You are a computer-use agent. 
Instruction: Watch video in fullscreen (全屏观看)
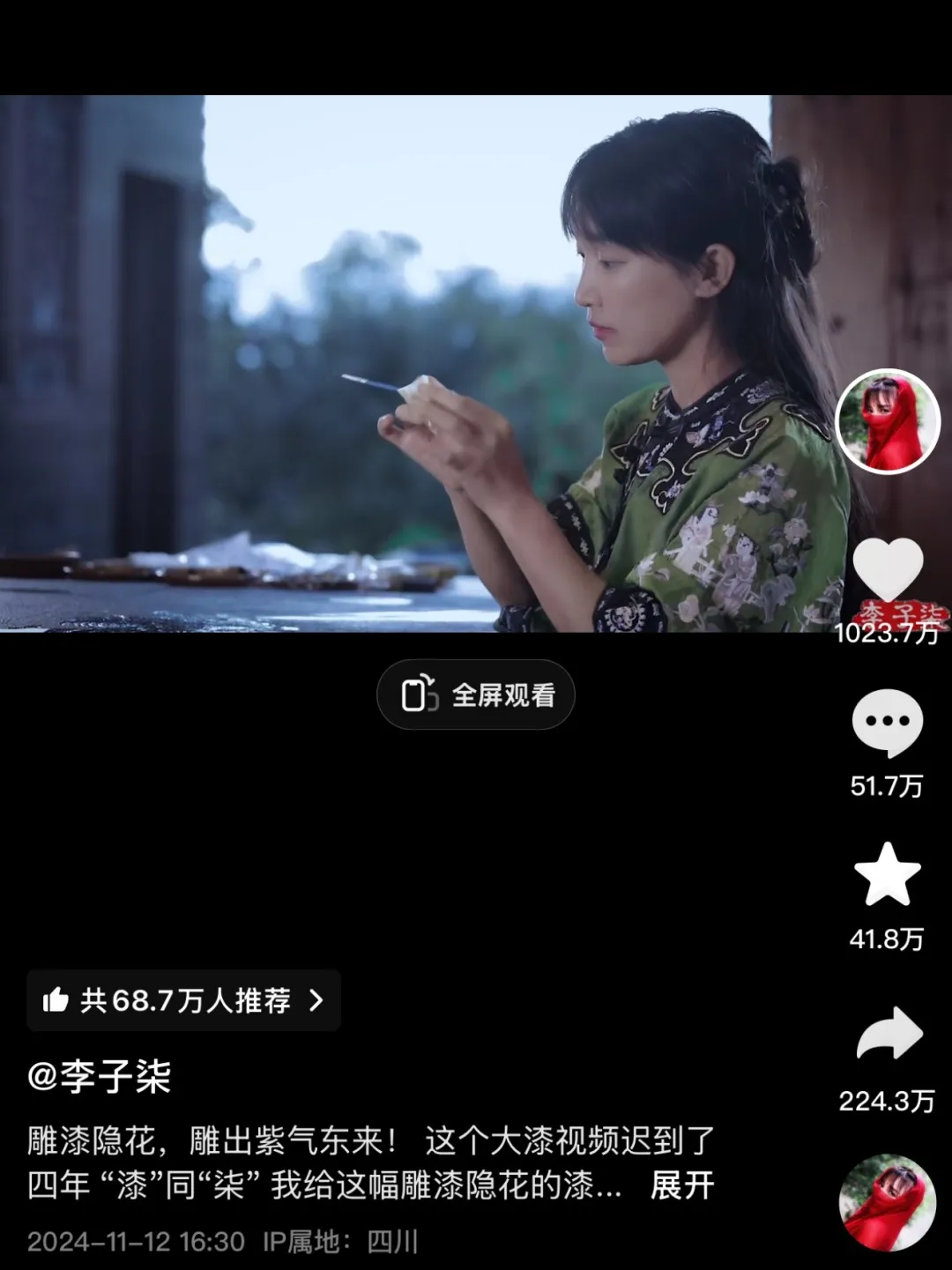pos(476,694)
